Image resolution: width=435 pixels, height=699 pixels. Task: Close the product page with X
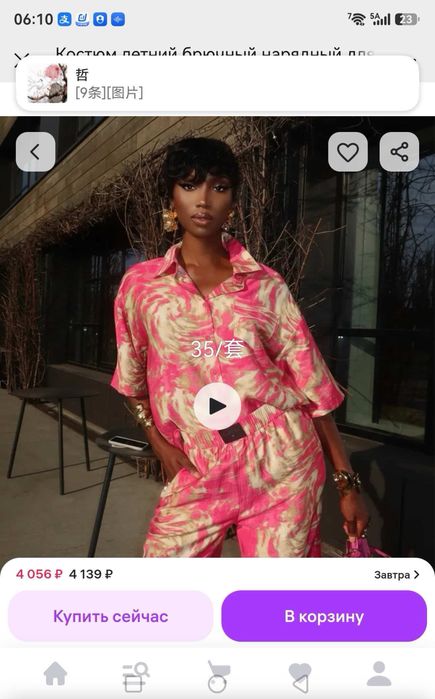21,57
